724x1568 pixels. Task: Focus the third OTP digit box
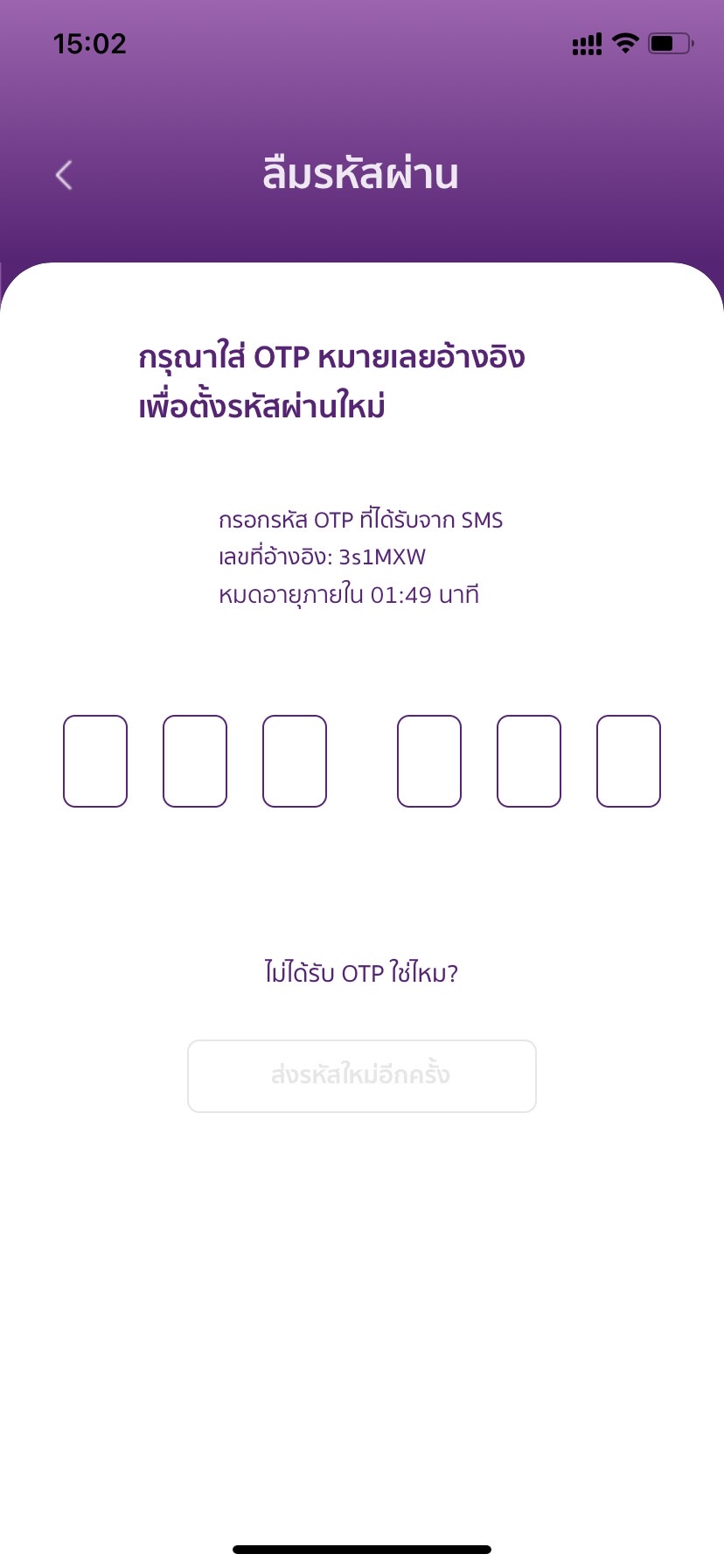[295, 761]
